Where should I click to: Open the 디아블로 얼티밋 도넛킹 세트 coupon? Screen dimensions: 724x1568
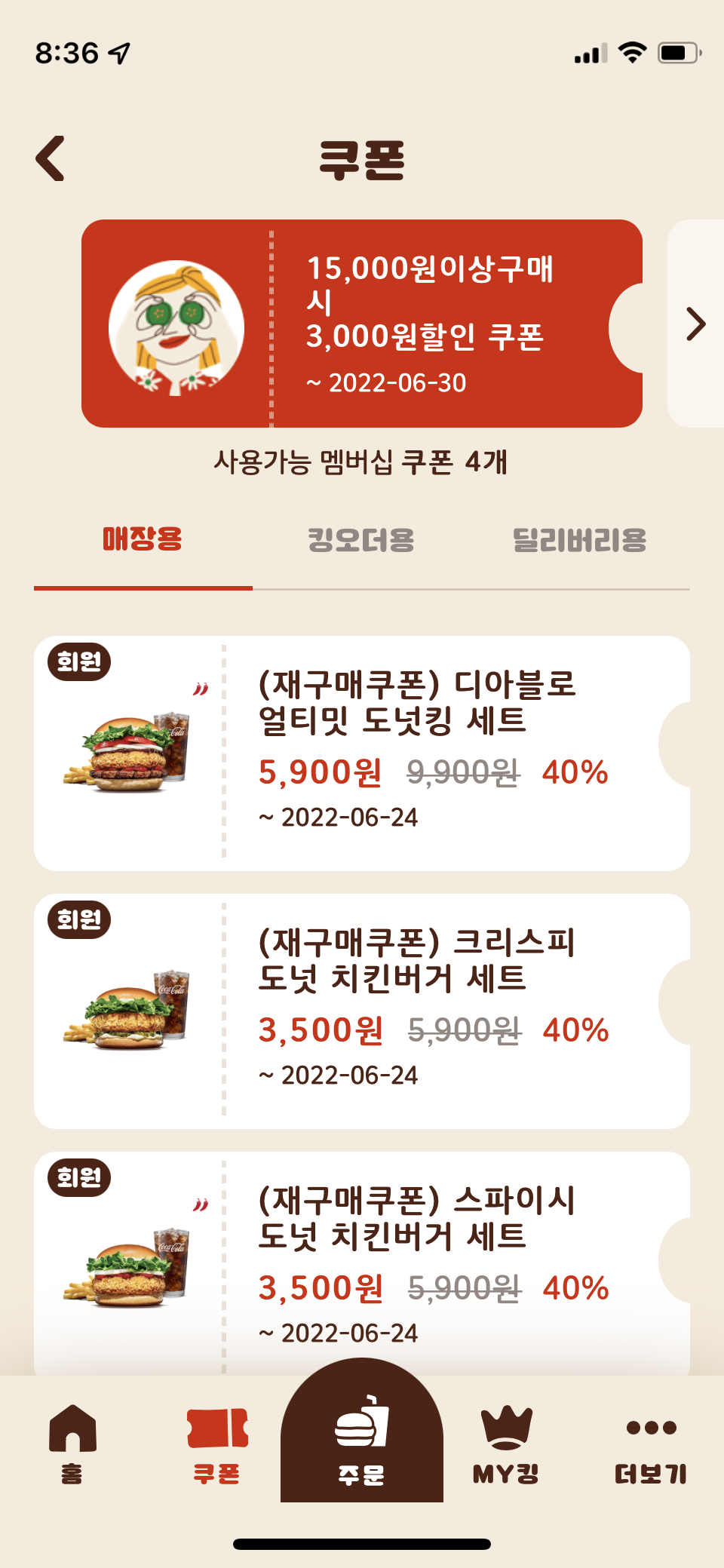tap(362, 753)
